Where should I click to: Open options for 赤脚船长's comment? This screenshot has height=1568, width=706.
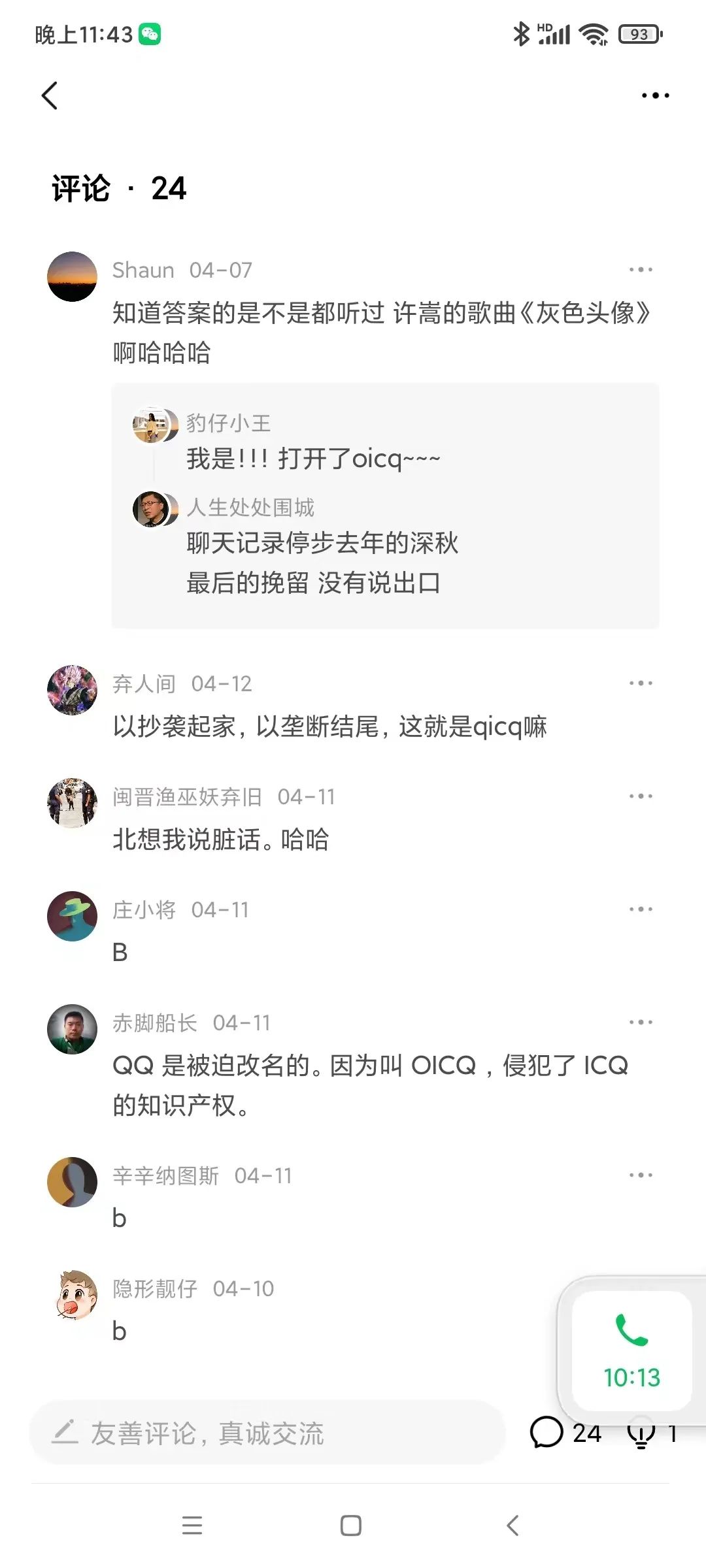[641, 1021]
